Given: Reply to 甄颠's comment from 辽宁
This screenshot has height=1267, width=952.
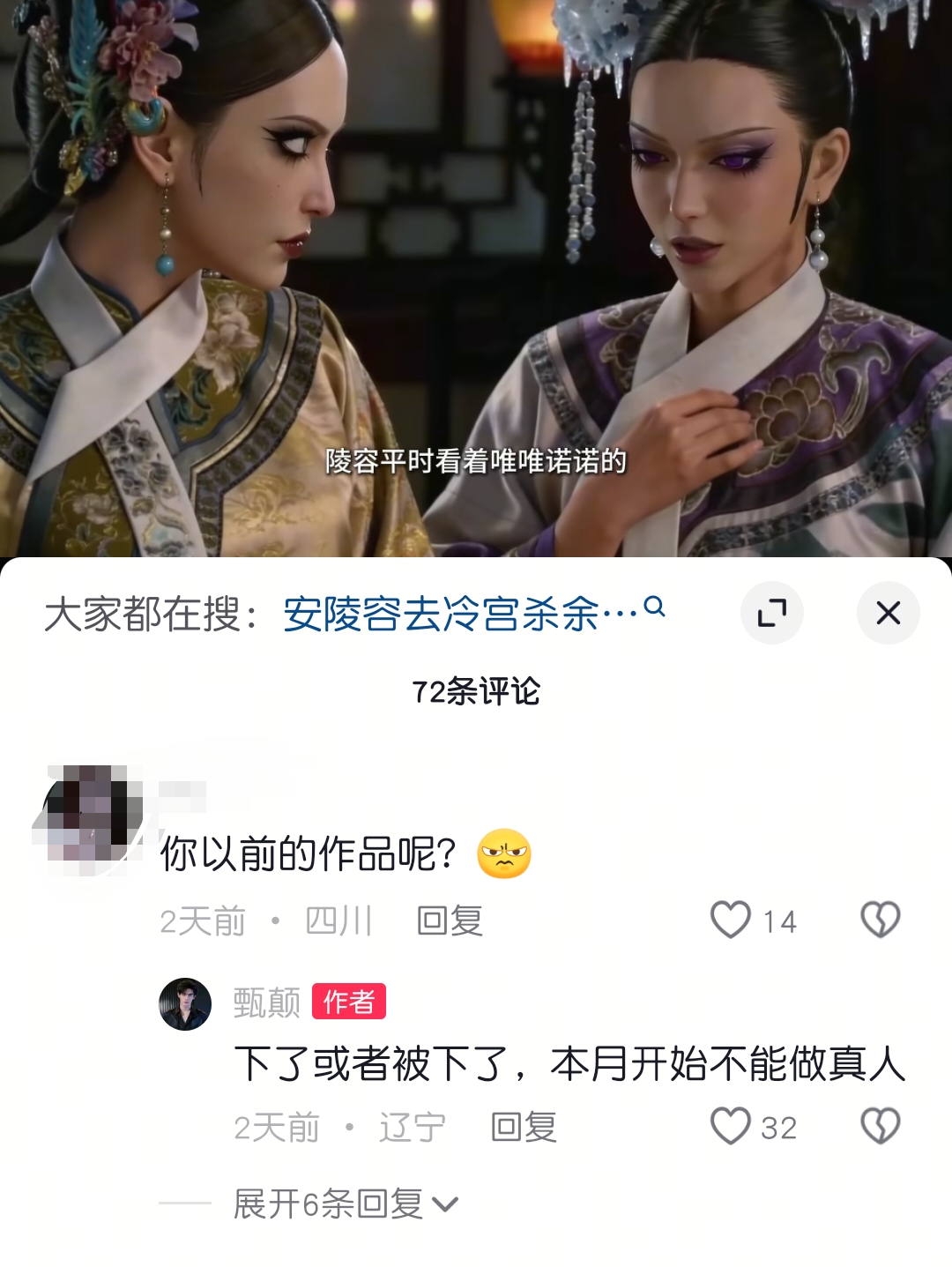Looking at the screenshot, I should click(524, 1128).
